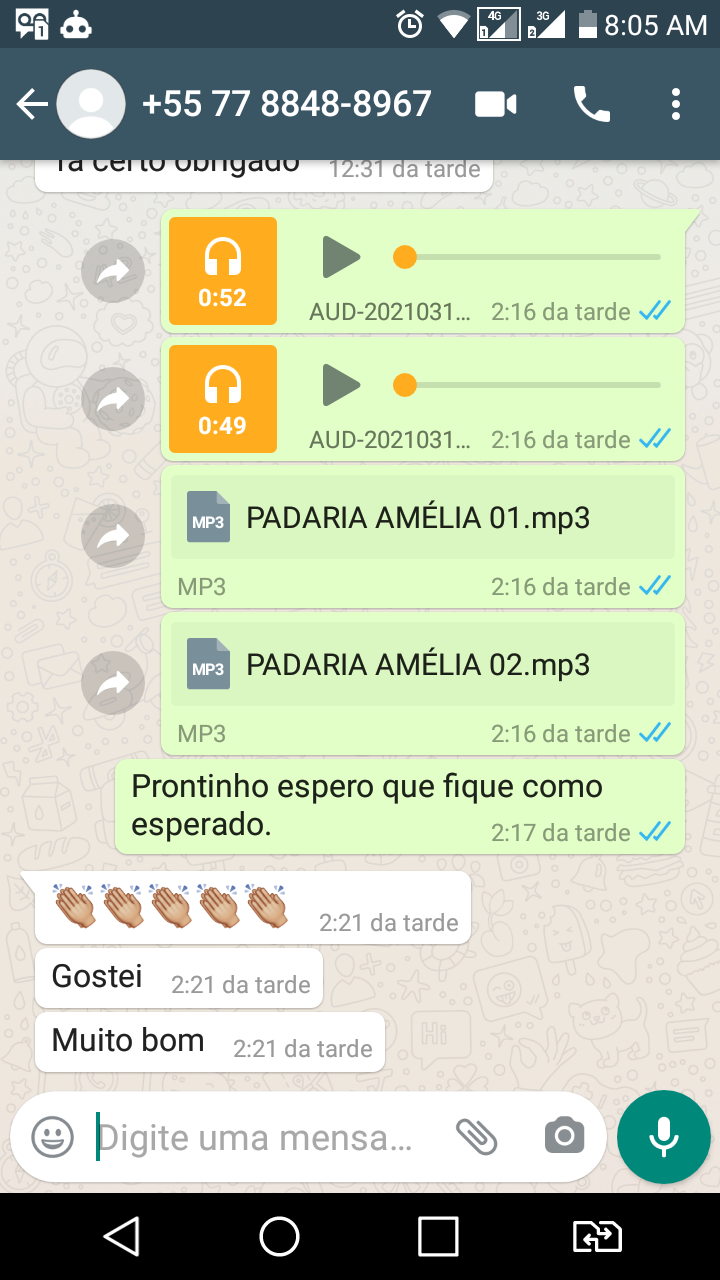720x1280 pixels.
Task: Play the 0:52 audio message
Action: point(341,257)
